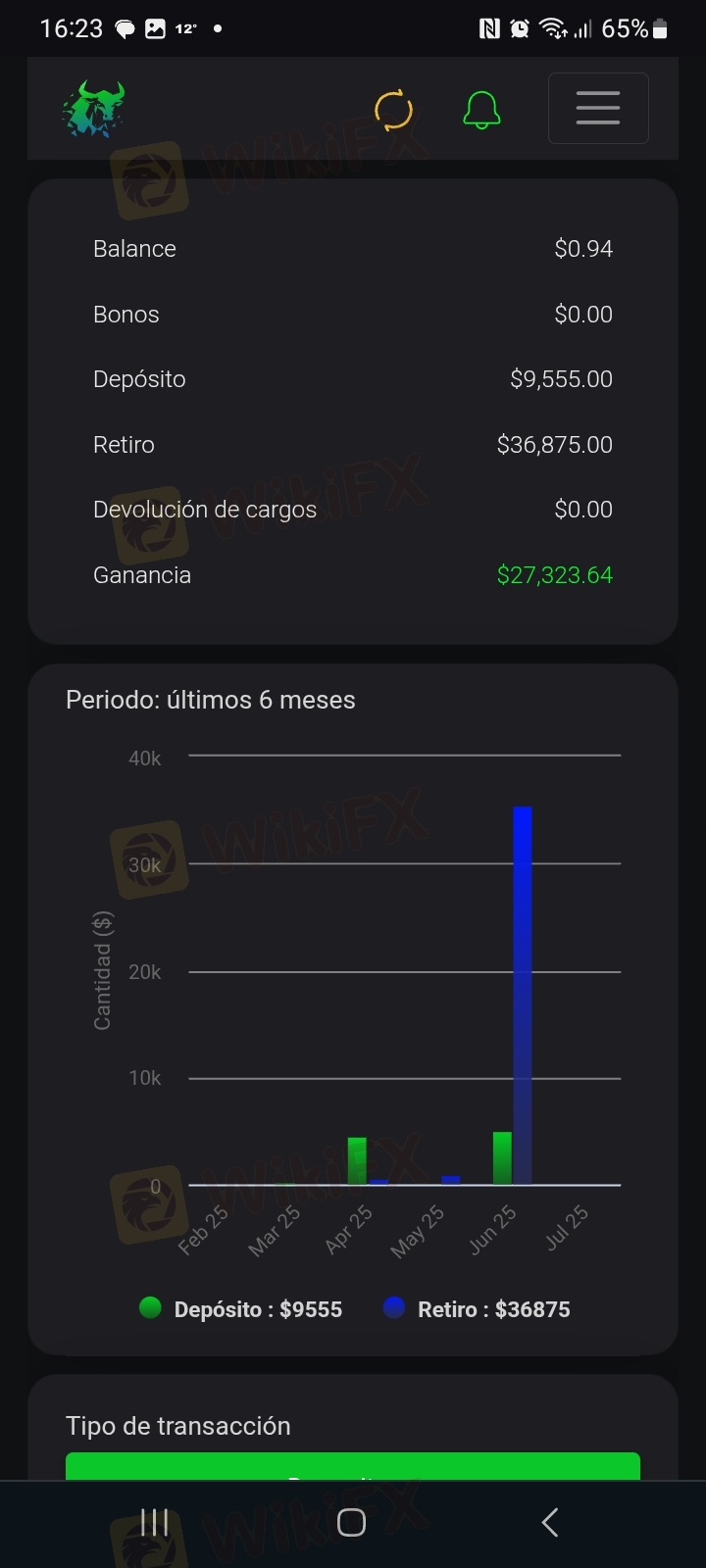
Task: Open recent apps from the navigation bar
Action: click(154, 1522)
